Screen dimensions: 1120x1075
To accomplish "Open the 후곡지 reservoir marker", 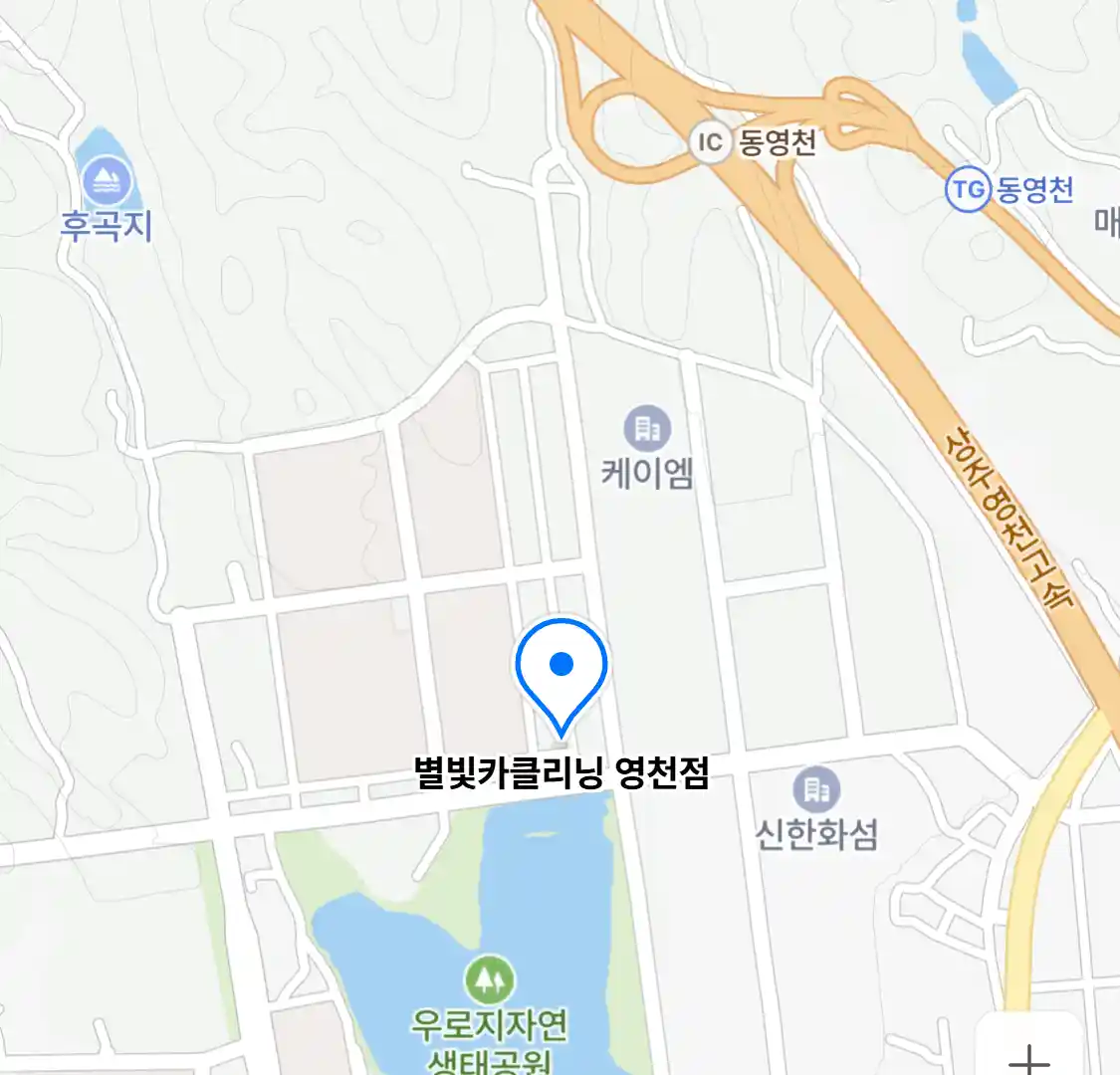I will pos(106,182).
